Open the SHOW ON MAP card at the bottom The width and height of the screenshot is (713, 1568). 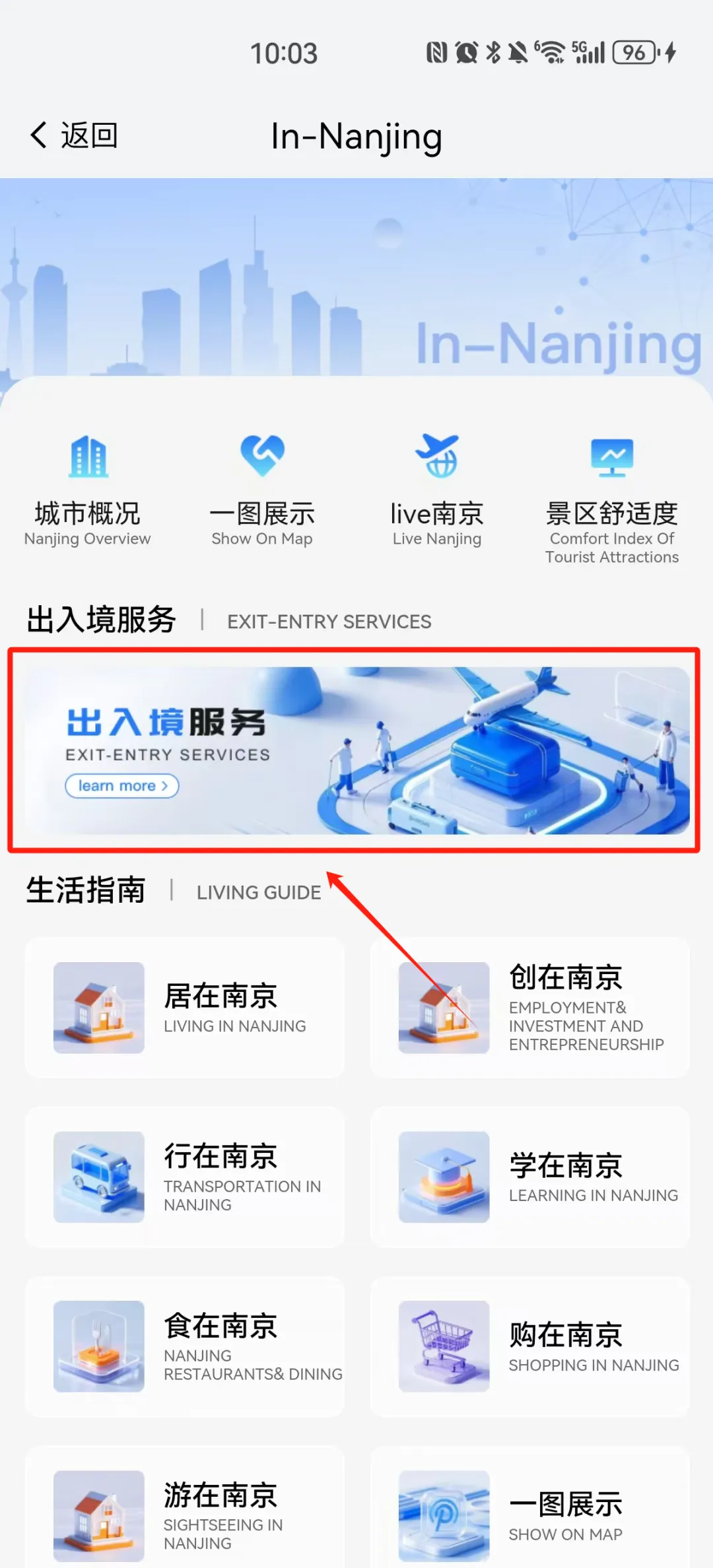click(x=529, y=1515)
